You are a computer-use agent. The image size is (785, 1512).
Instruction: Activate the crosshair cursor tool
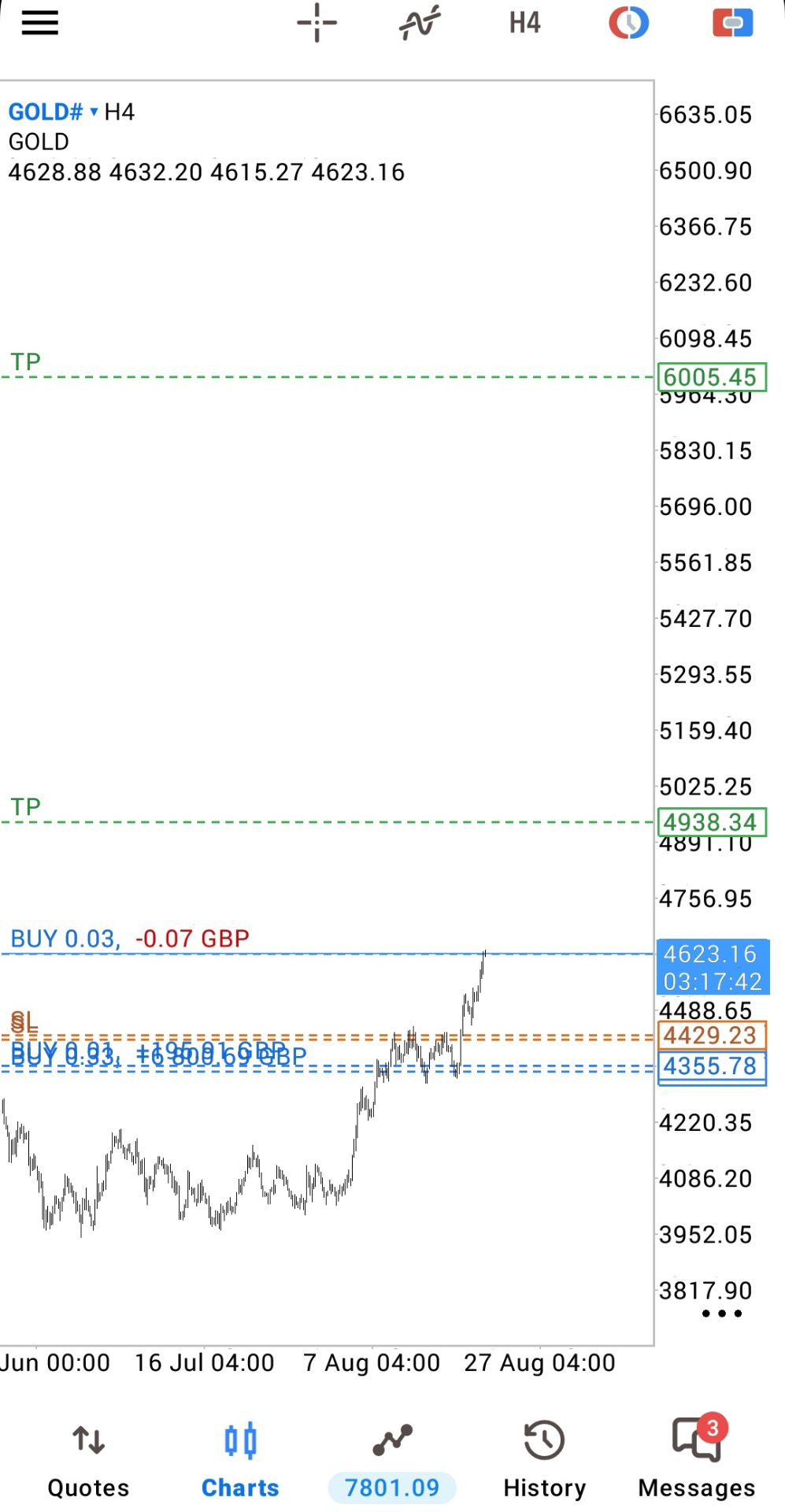[317, 23]
